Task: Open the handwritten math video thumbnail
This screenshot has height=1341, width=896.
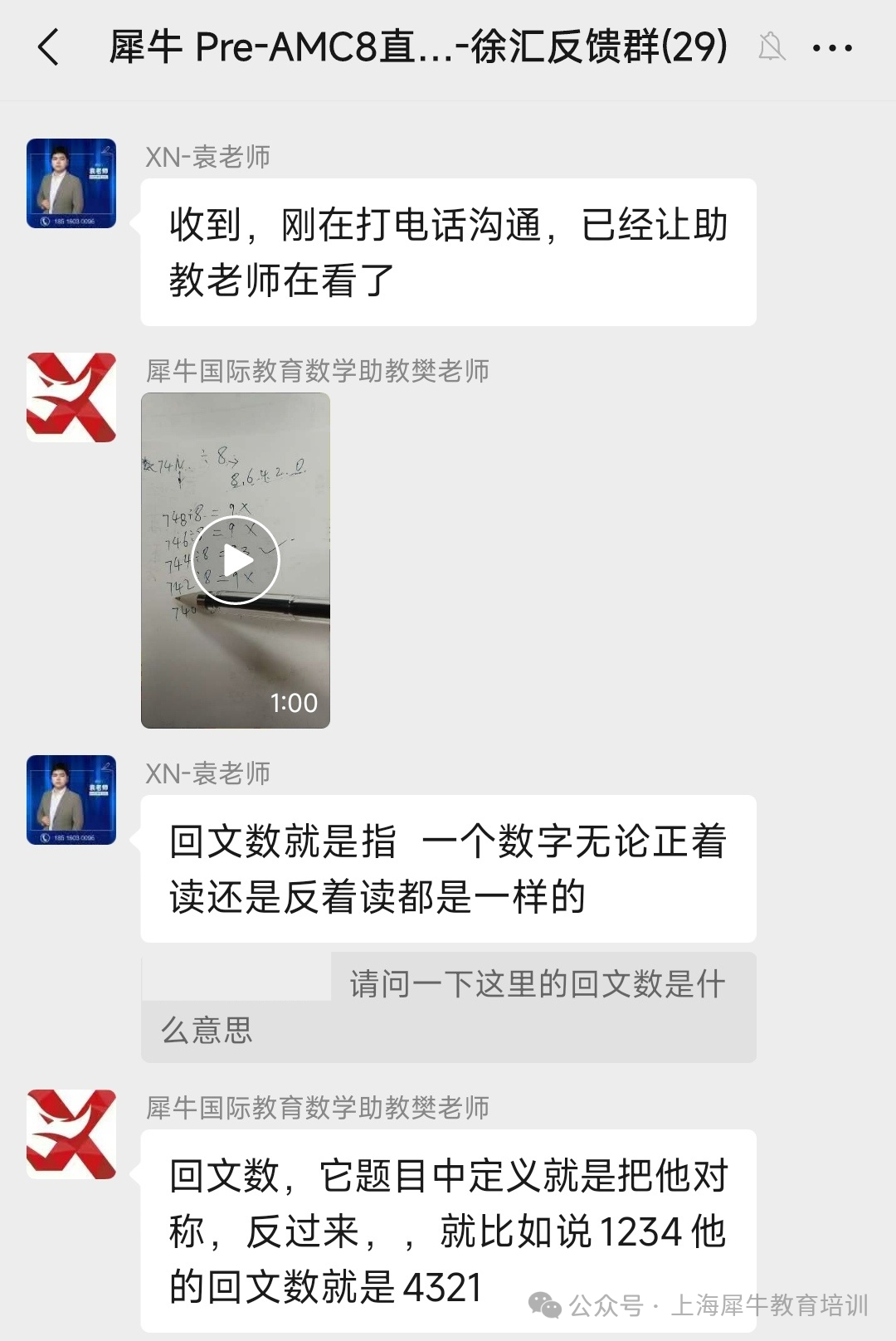Action: 237,560
